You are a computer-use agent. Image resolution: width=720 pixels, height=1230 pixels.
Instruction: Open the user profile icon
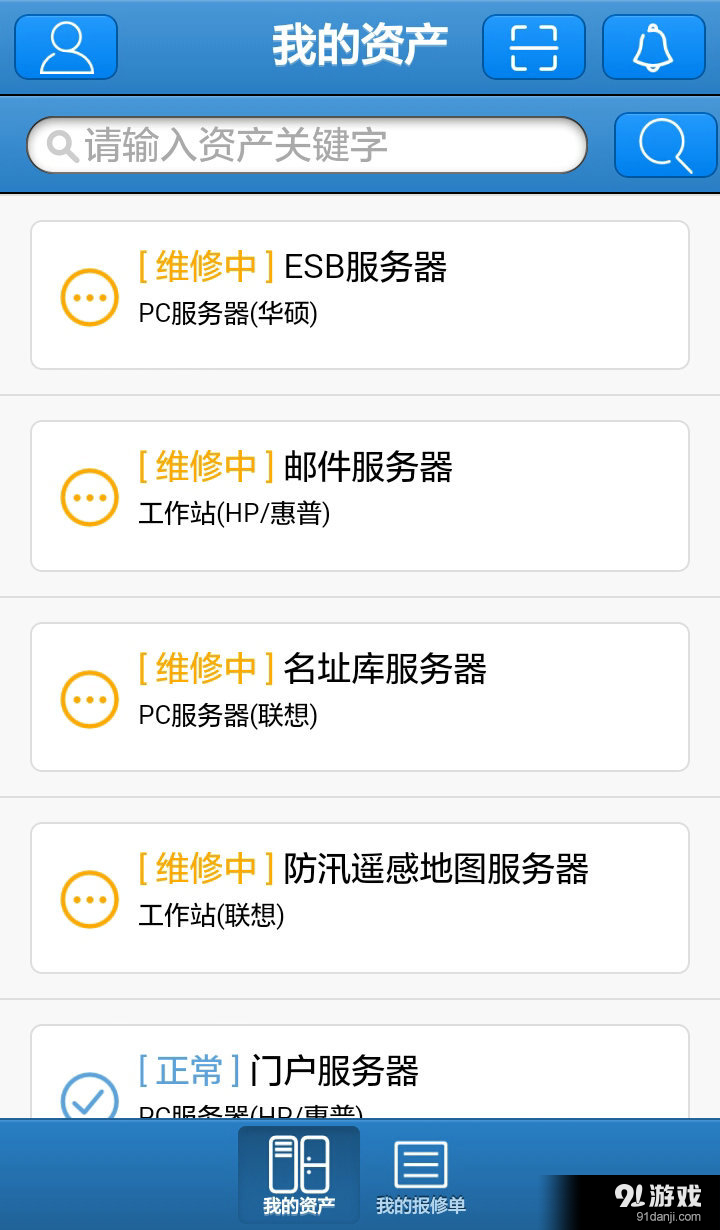(65, 46)
